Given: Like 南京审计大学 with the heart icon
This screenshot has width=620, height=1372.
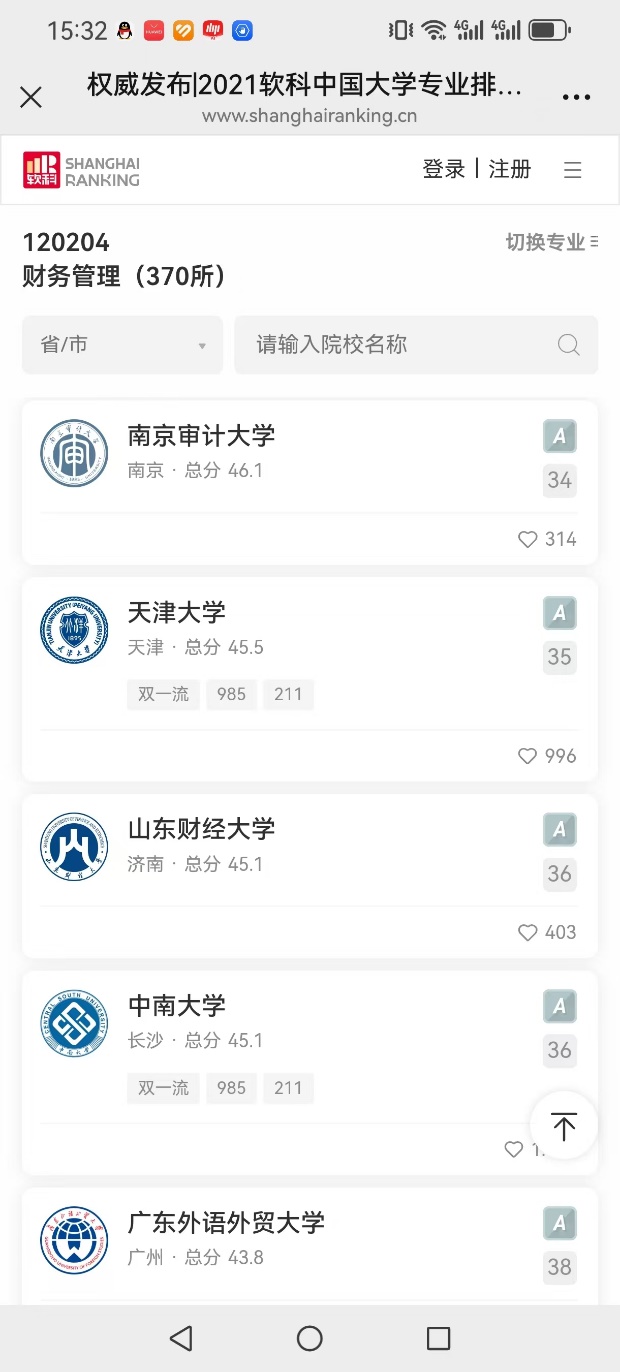Looking at the screenshot, I should coord(528,540).
